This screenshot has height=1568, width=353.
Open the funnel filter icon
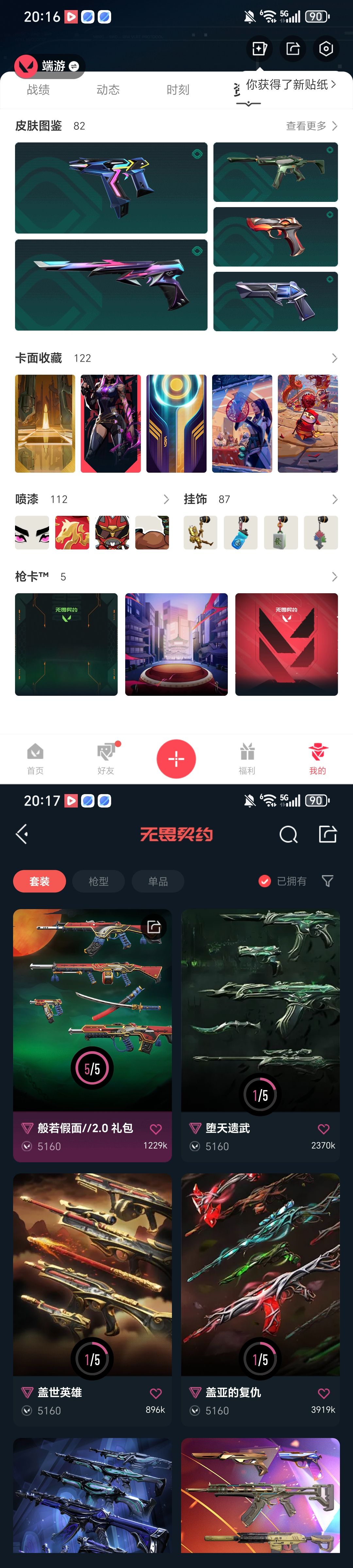(328, 881)
